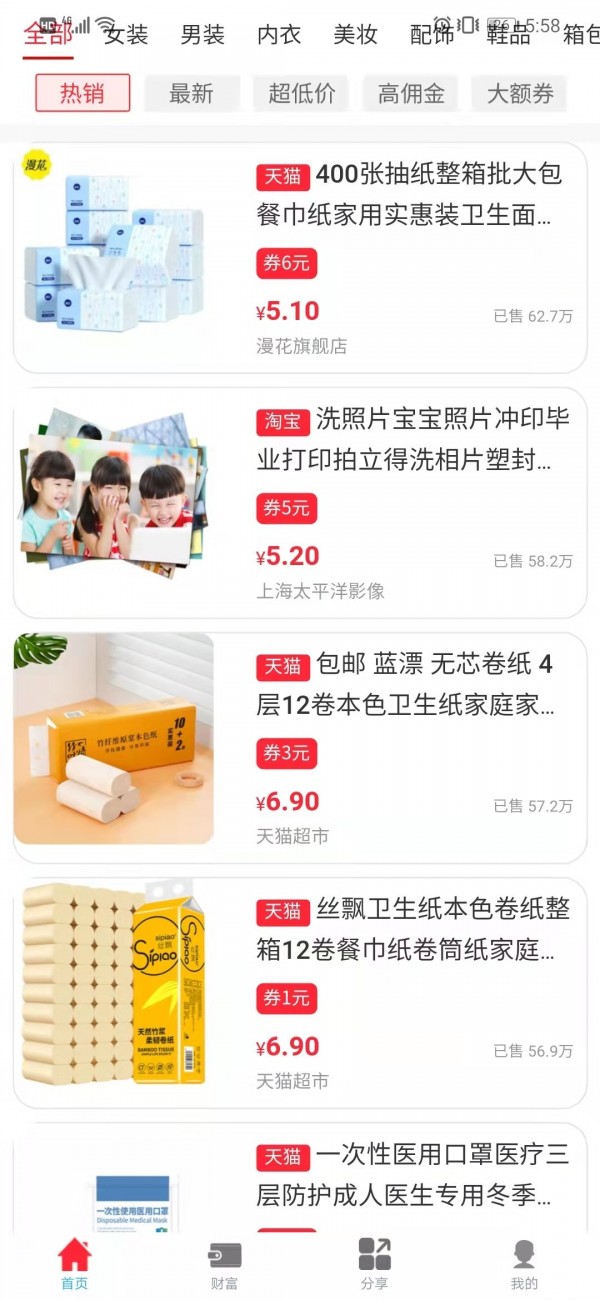Filter by 超低价
Screen dimensions: 600x1300
coord(301,93)
